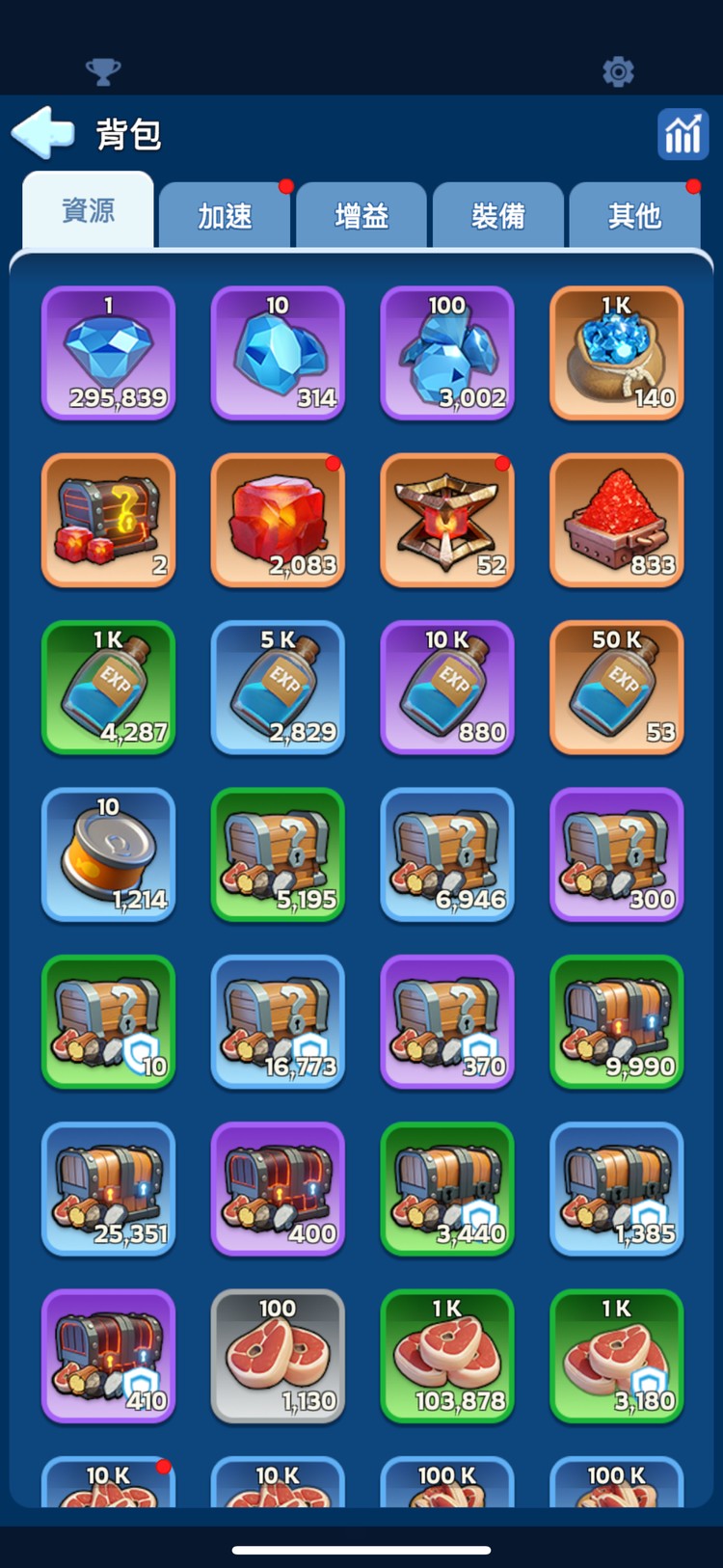Select the red crystal item with 2,083

tap(278, 521)
